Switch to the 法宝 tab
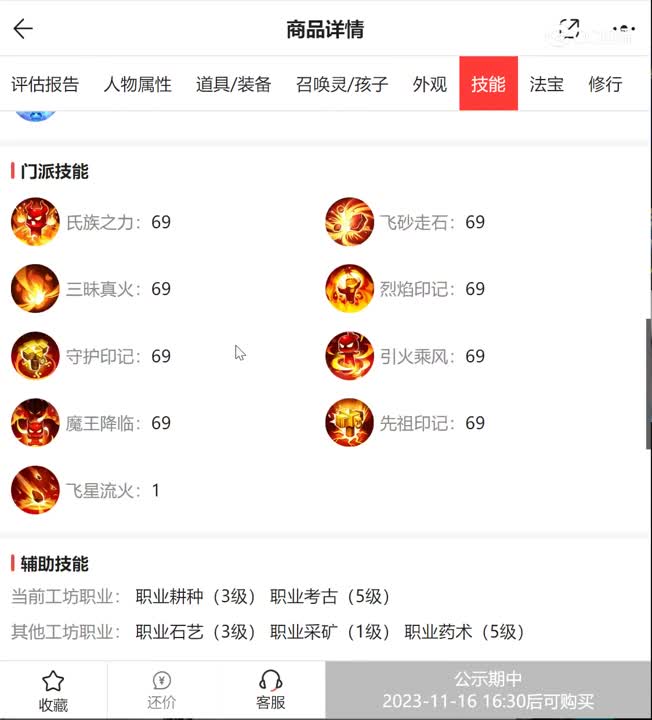Screen dimensions: 652x720 tap(546, 84)
